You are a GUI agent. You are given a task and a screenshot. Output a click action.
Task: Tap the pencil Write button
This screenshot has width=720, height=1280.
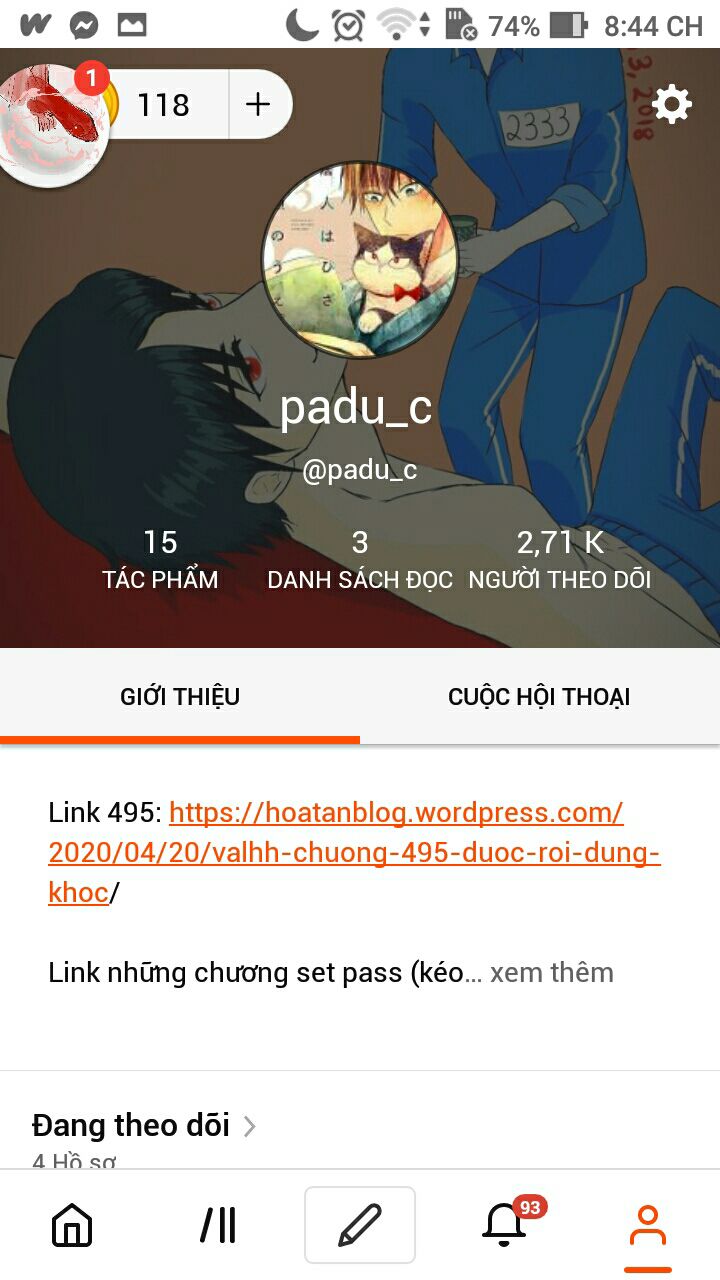click(360, 1225)
